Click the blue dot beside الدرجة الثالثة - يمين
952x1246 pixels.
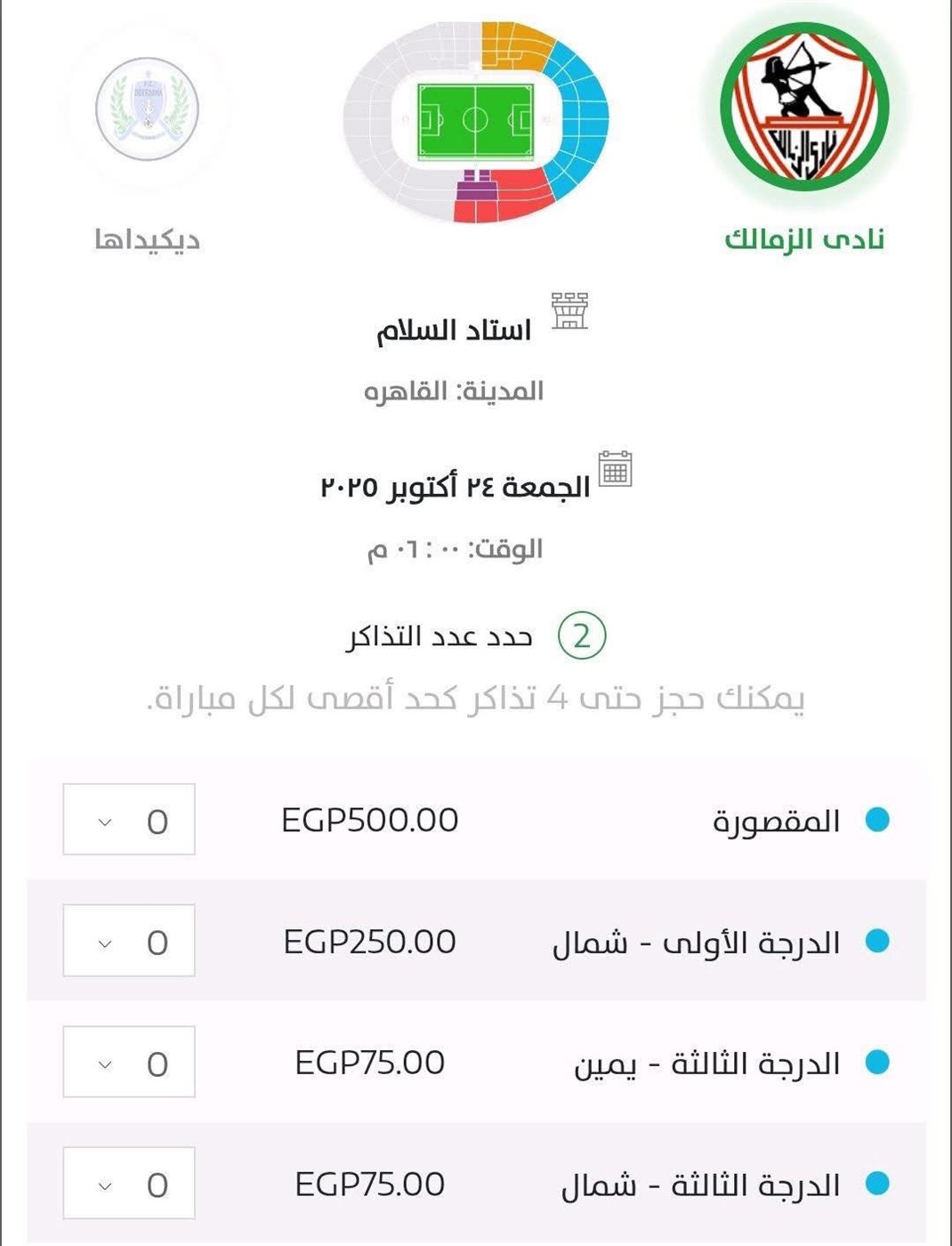pyautogui.click(x=876, y=1061)
